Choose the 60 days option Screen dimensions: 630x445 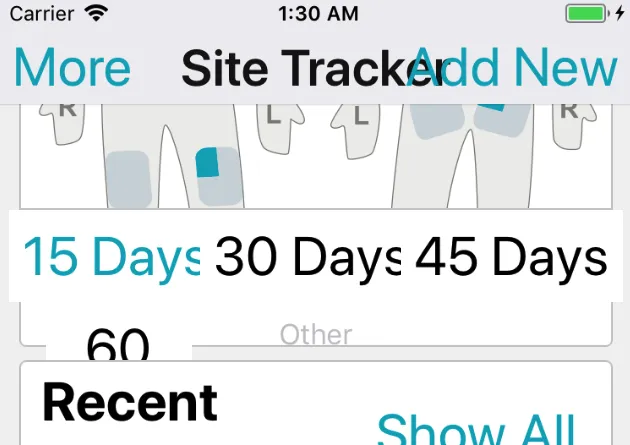coord(118,346)
